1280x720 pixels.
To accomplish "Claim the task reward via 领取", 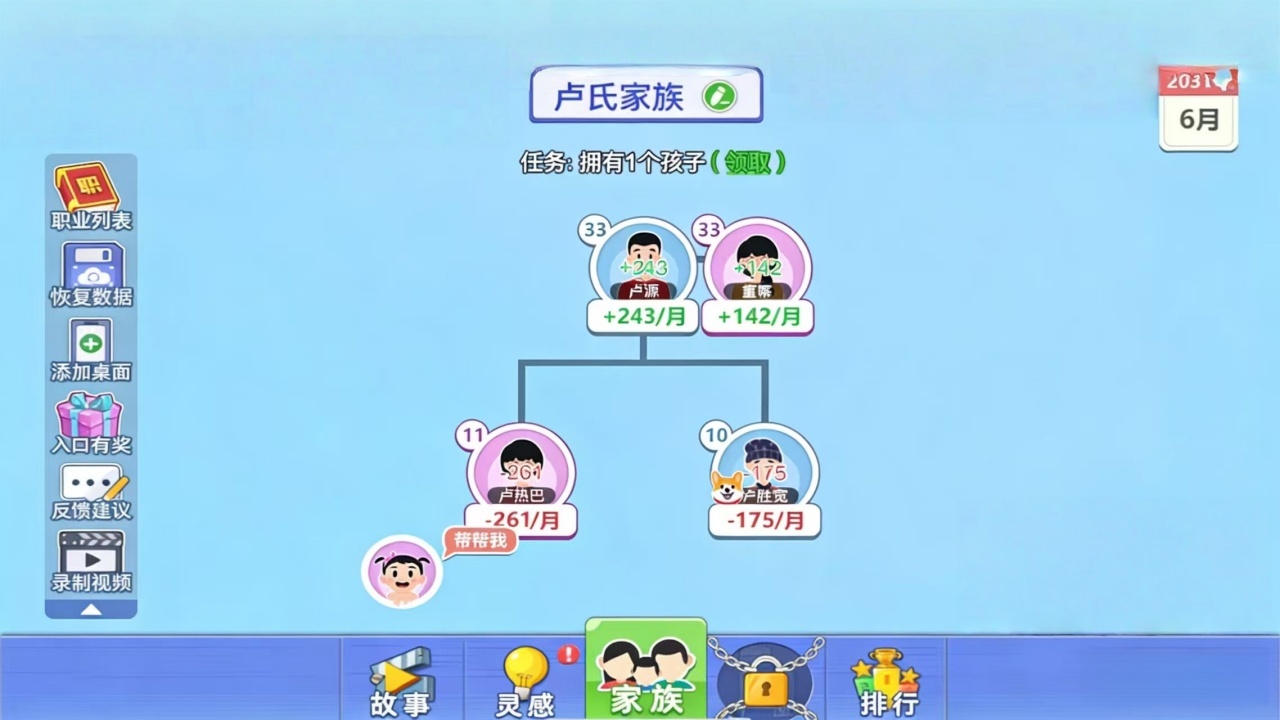I will 748,163.
